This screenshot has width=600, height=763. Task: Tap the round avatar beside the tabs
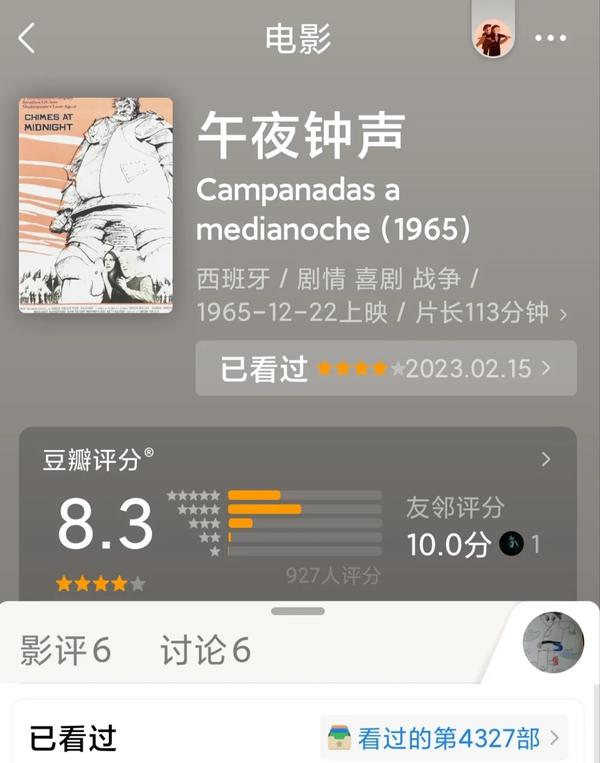point(552,641)
